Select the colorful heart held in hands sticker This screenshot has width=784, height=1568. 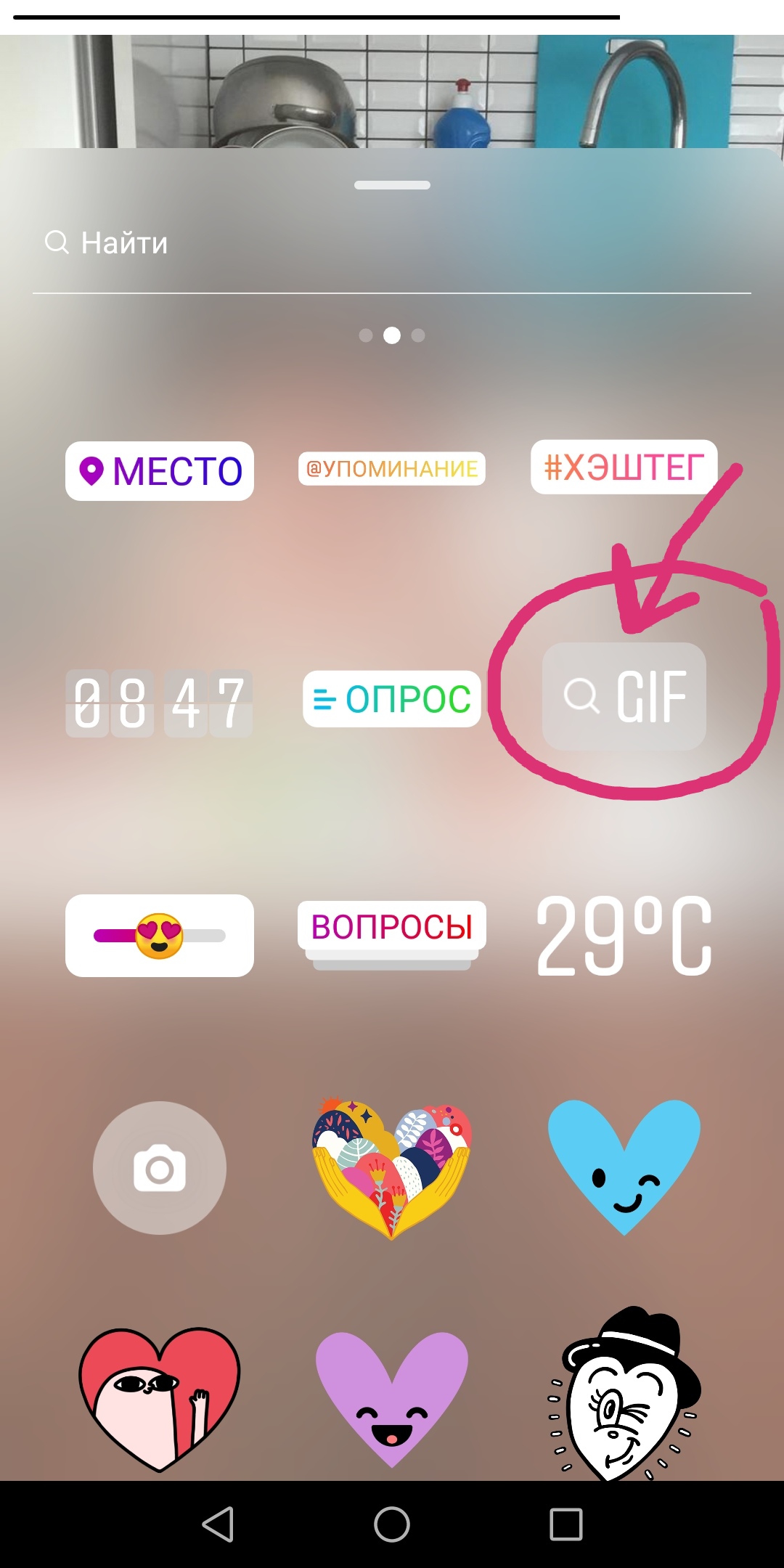392,1168
